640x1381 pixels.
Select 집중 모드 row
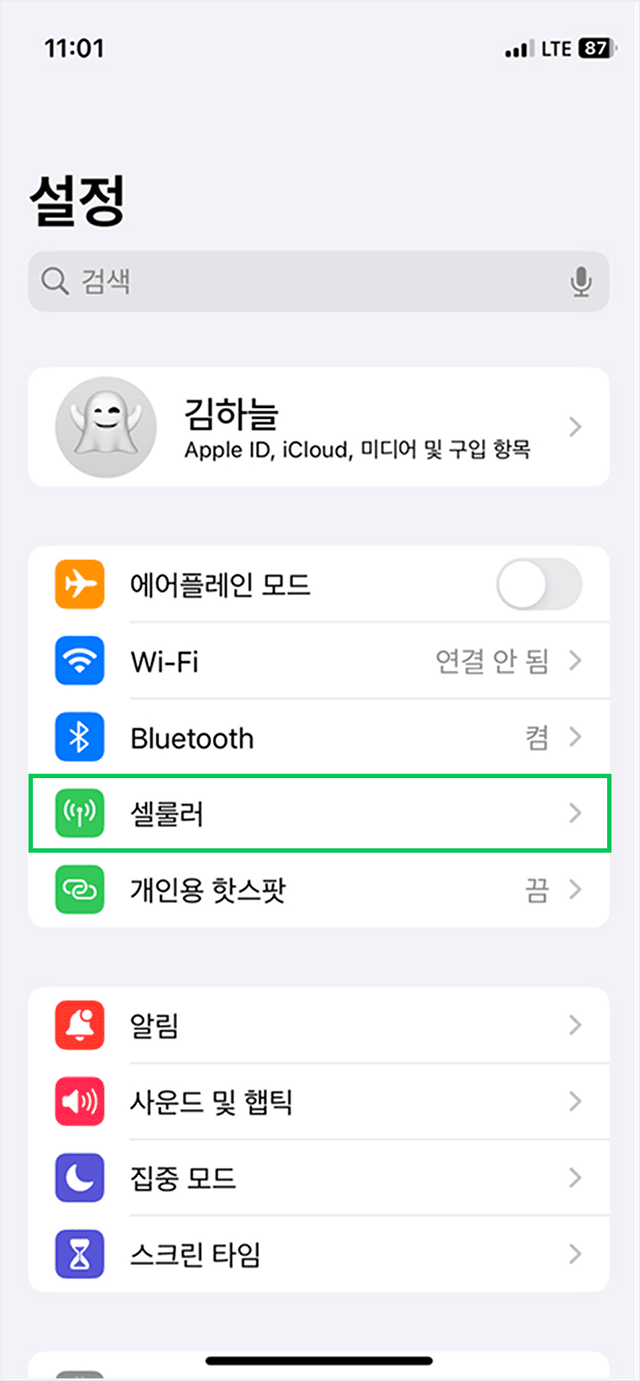[318, 1178]
